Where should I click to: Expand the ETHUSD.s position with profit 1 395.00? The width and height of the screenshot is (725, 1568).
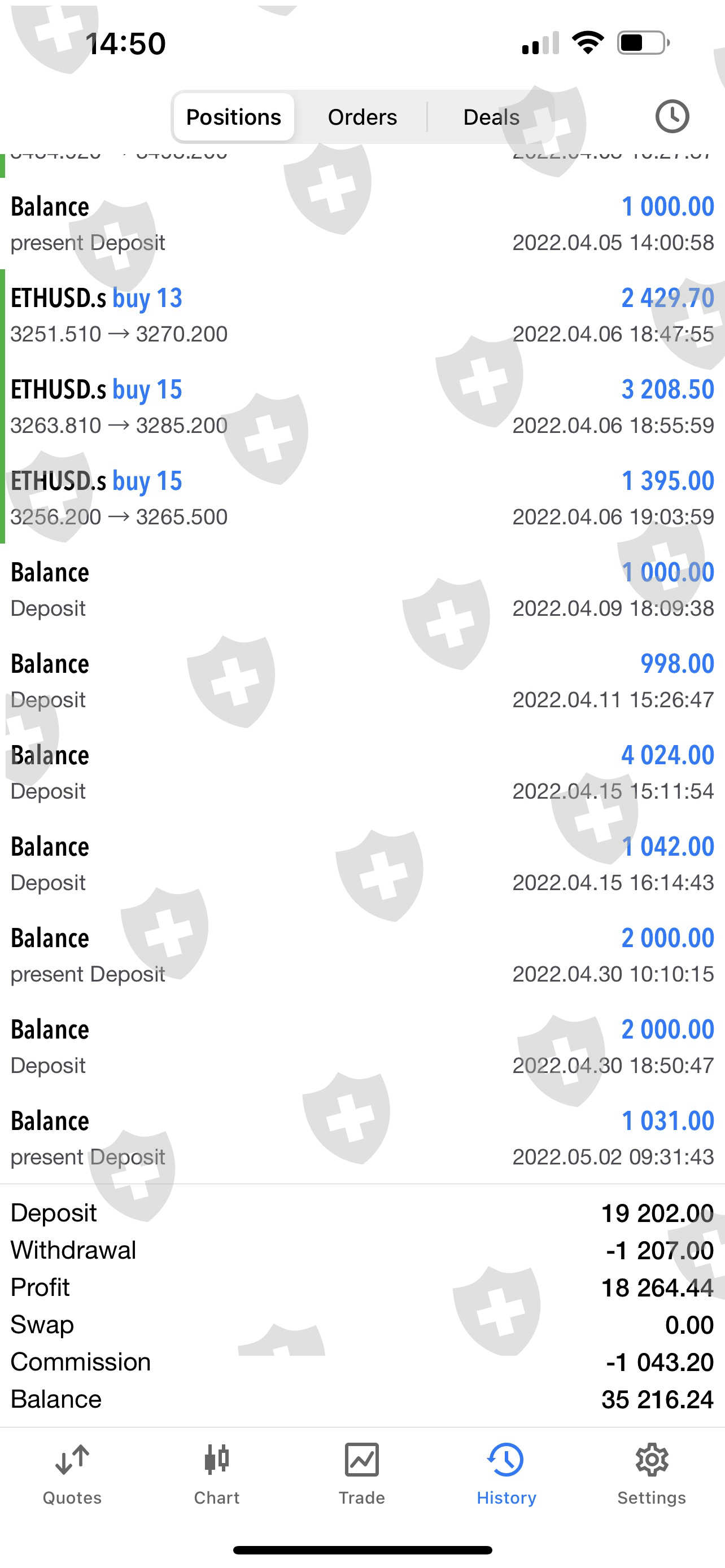point(362,498)
